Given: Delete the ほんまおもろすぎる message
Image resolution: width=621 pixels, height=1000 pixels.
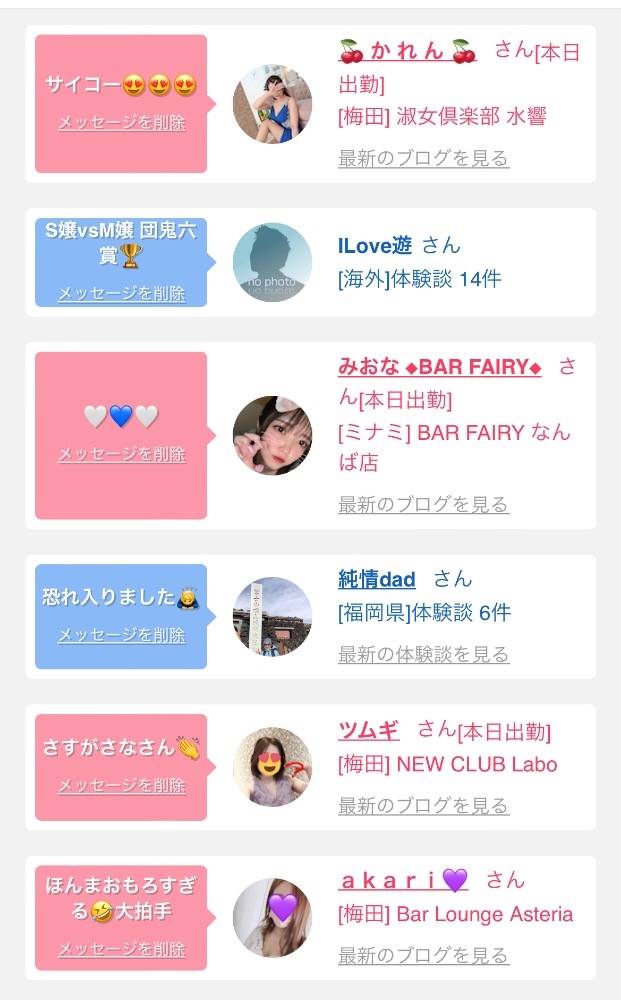Looking at the screenshot, I should (x=121, y=948).
